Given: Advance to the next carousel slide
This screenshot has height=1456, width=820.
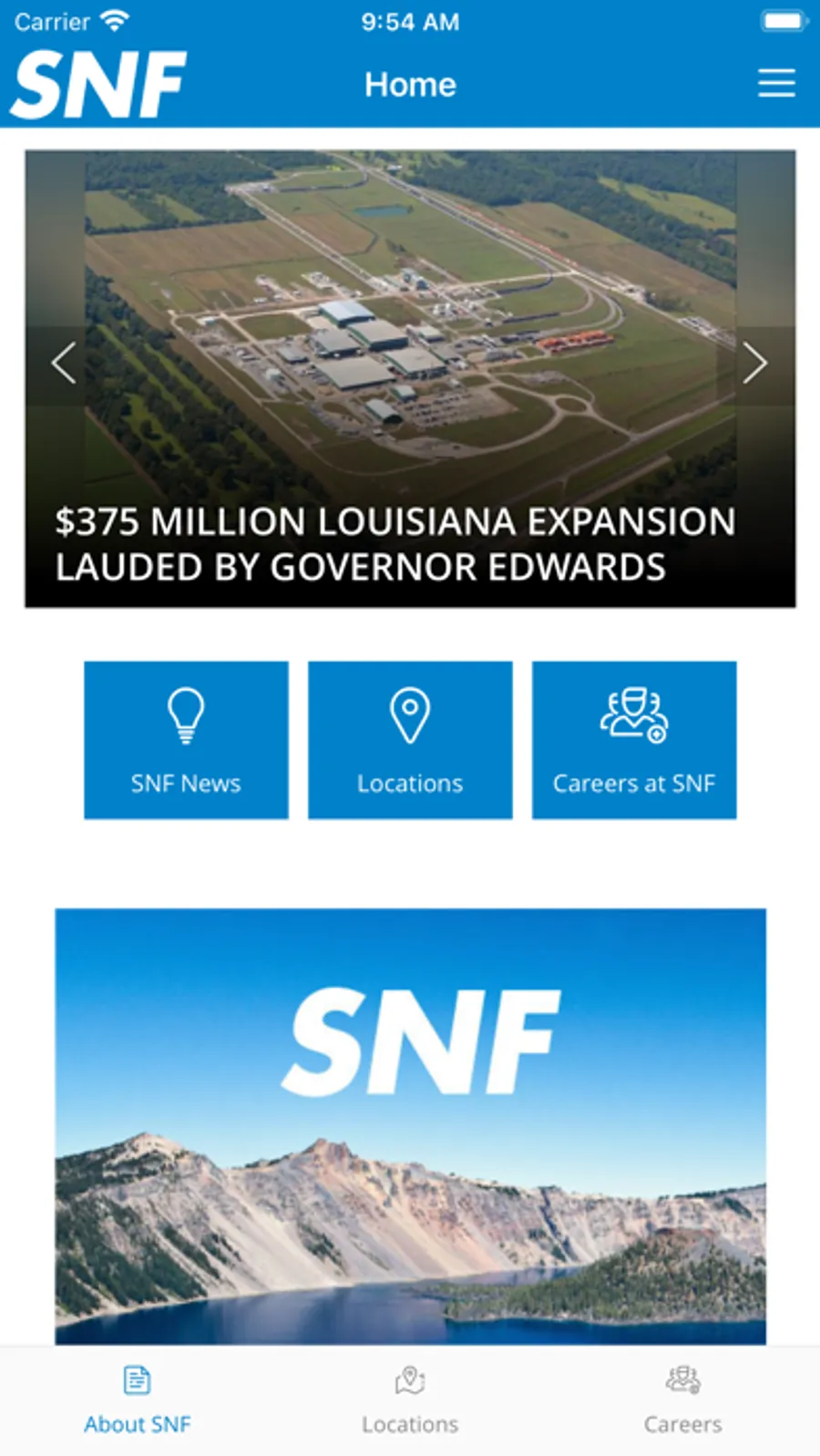Looking at the screenshot, I should pyautogui.click(x=754, y=364).
